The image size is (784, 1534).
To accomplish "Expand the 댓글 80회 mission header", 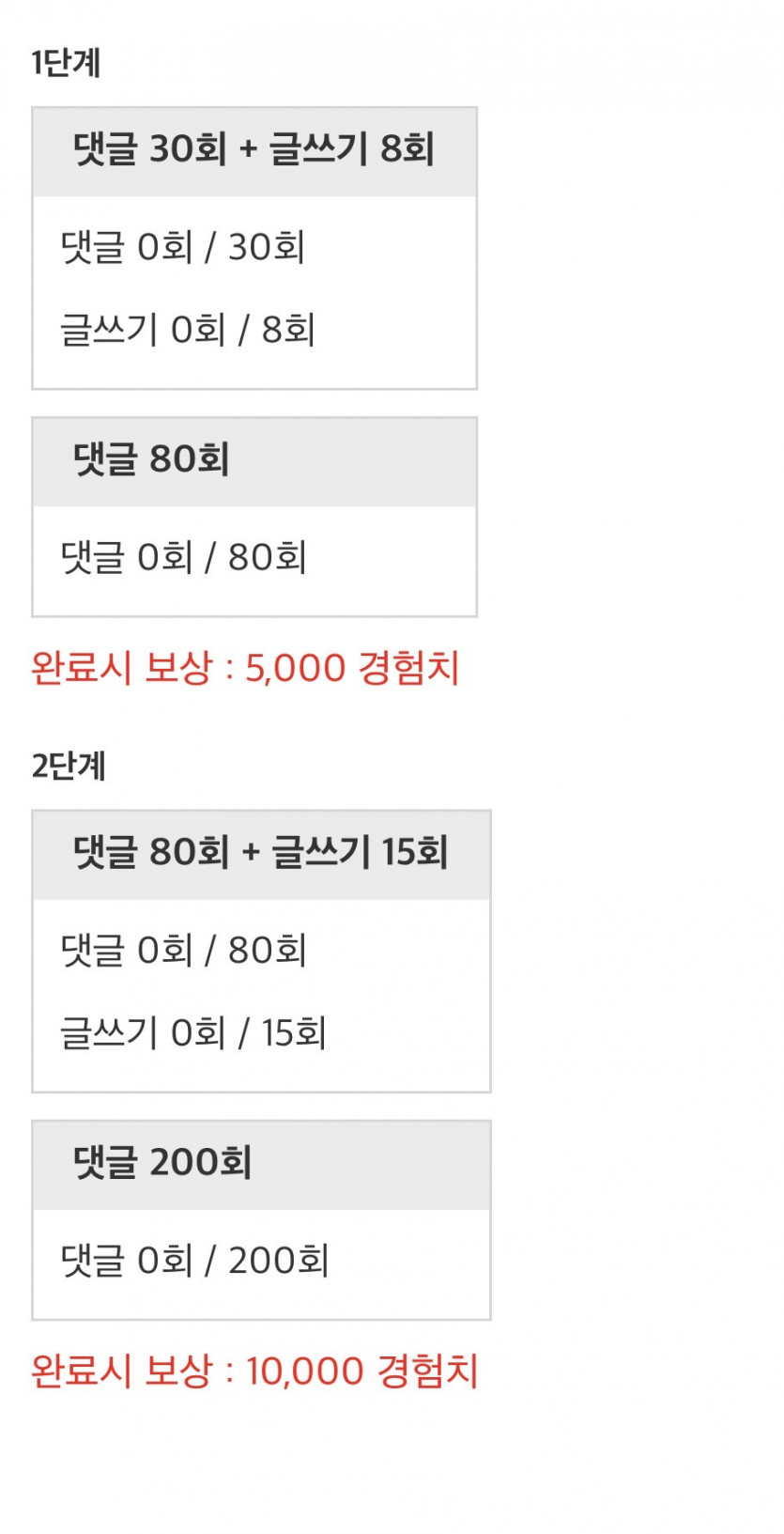I will pos(255,461).
